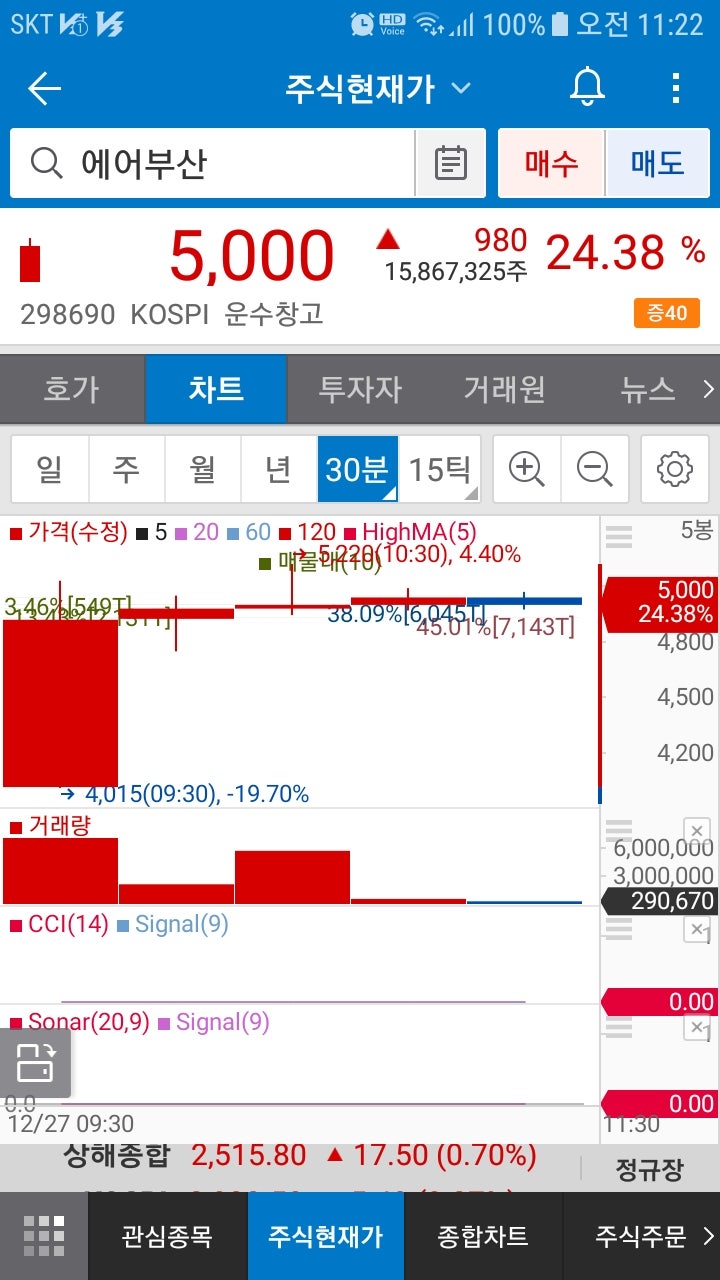The image size is (720, 1280).
Task: Open the notification bell icon
Action: pos(586,88)
